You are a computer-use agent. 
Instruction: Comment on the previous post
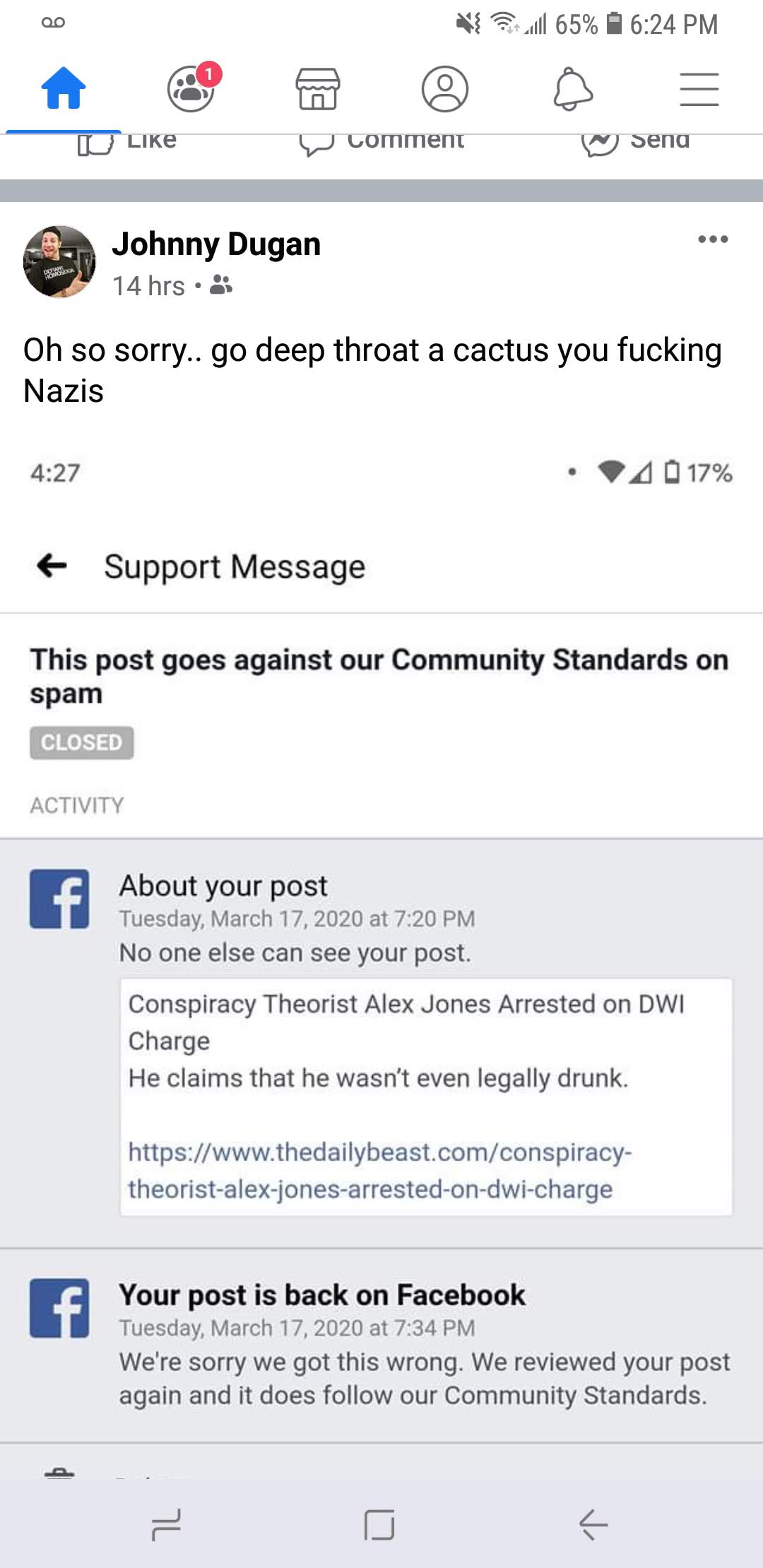coord(381,141)
